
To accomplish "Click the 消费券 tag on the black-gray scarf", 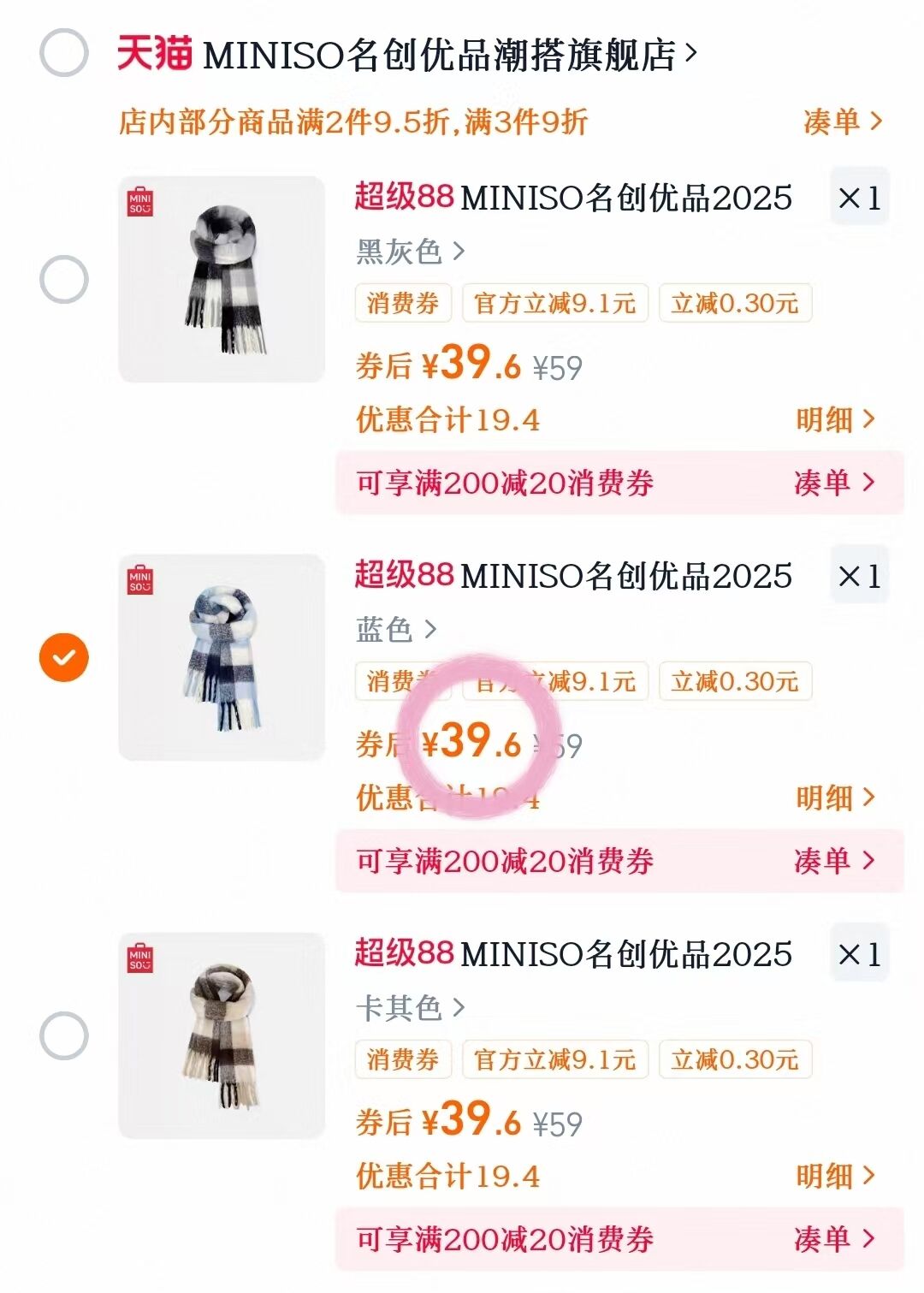I will [403, 303].
